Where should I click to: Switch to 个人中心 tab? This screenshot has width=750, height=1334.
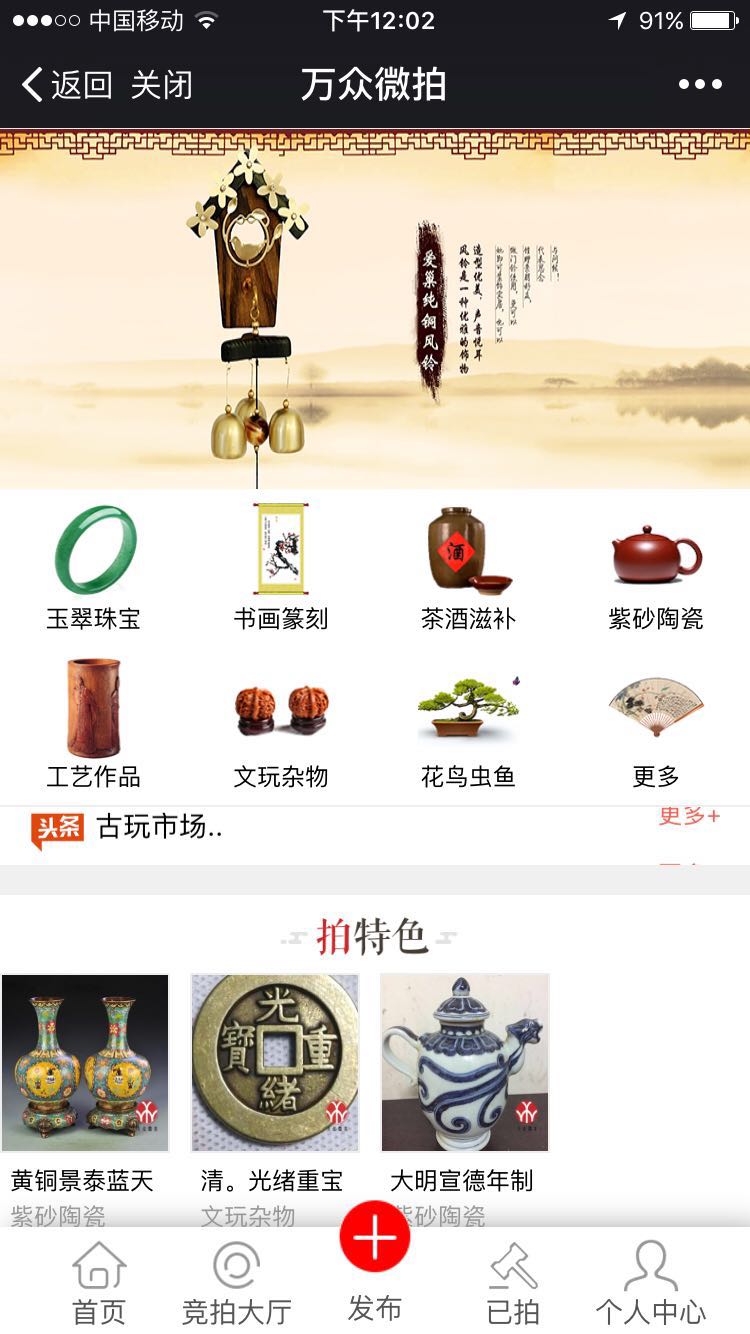click(x=651, y=1284)
